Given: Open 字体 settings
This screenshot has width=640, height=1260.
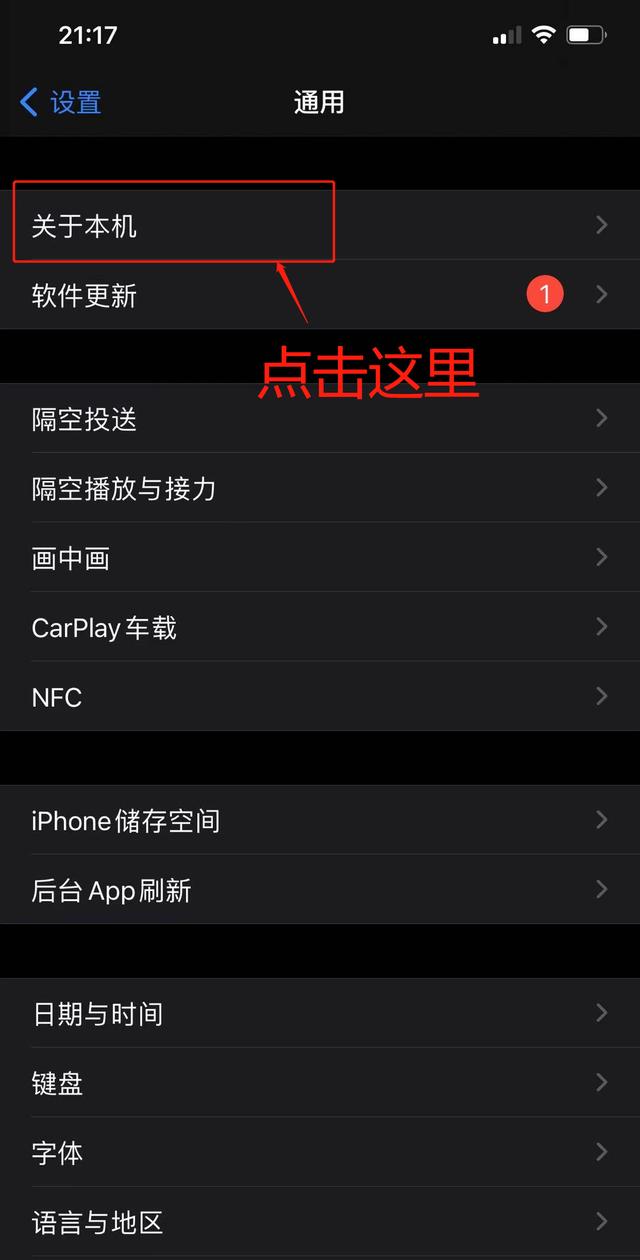Looking at the screenshot, I should (320, 1153).
